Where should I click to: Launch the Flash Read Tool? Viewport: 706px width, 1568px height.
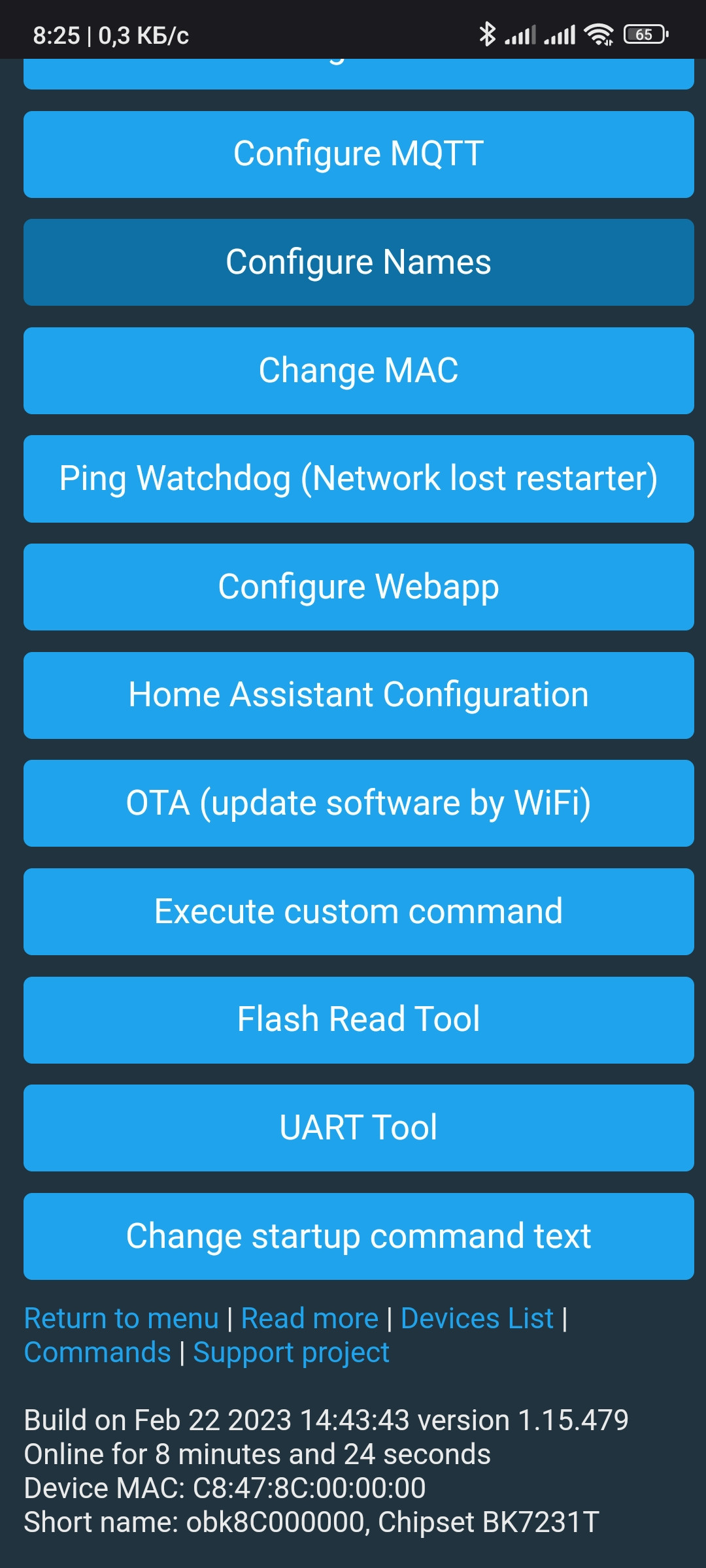click(x=358, y=1019)
